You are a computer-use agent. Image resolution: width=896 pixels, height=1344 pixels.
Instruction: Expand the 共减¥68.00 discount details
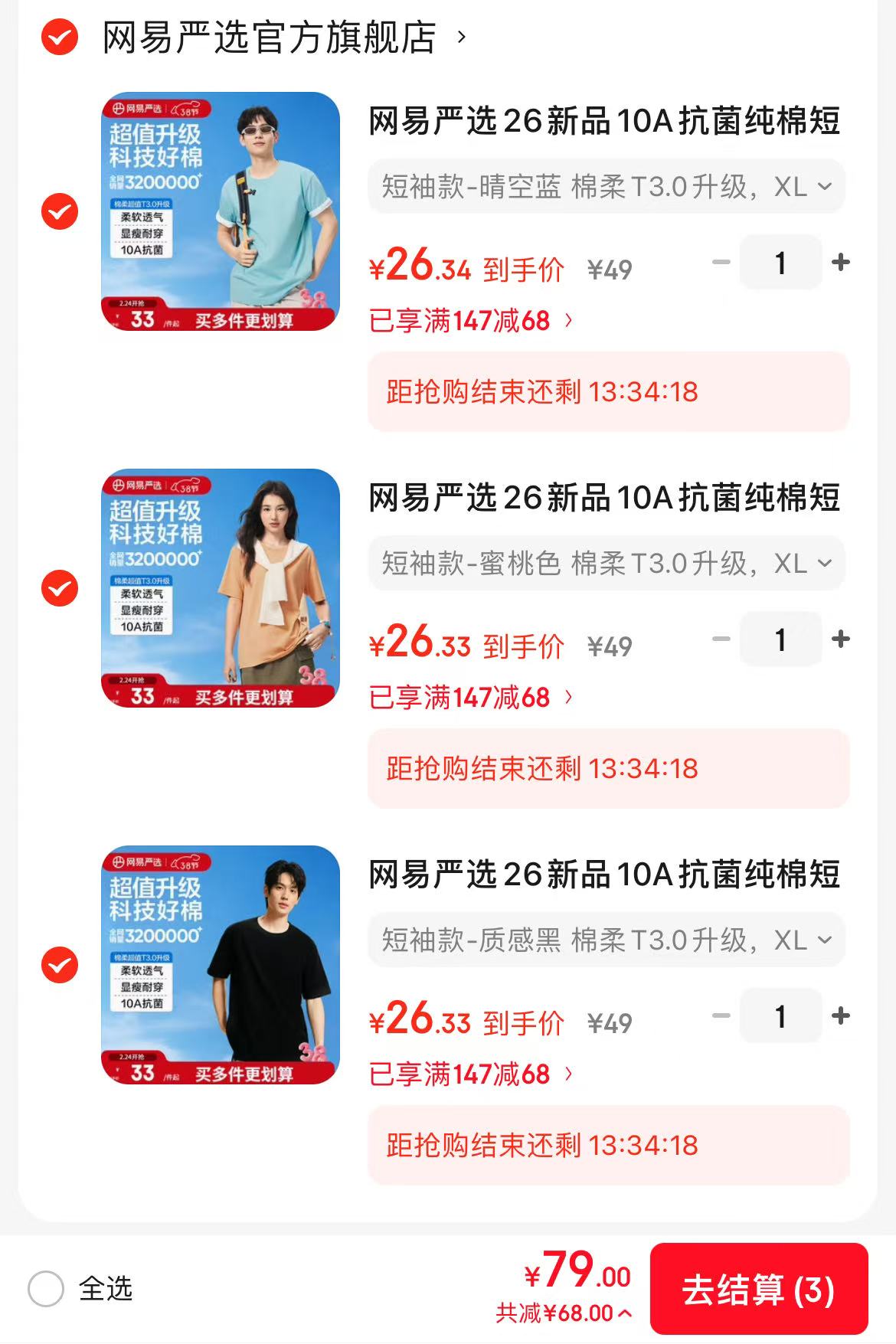coord(564,1313)
